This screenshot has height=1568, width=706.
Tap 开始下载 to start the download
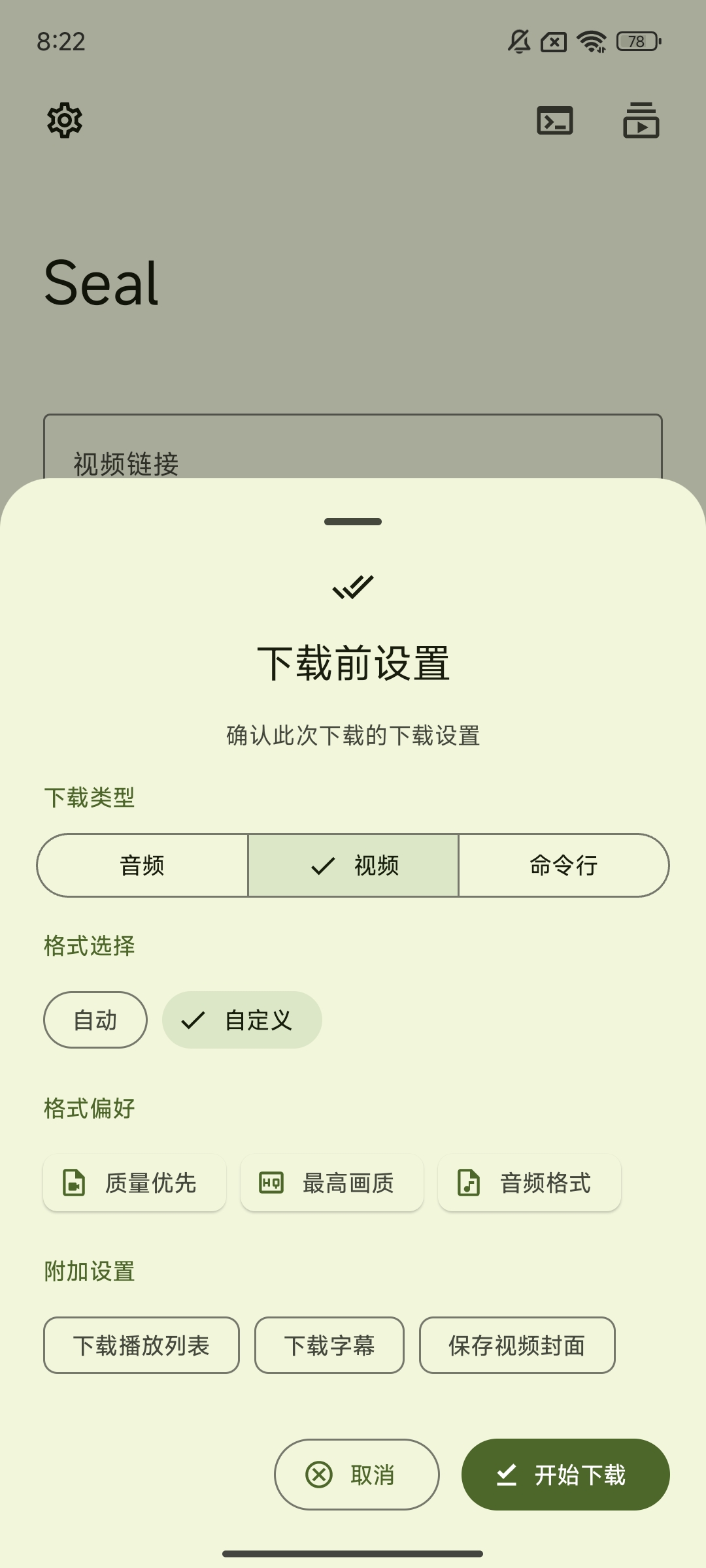coord(565,1475)
